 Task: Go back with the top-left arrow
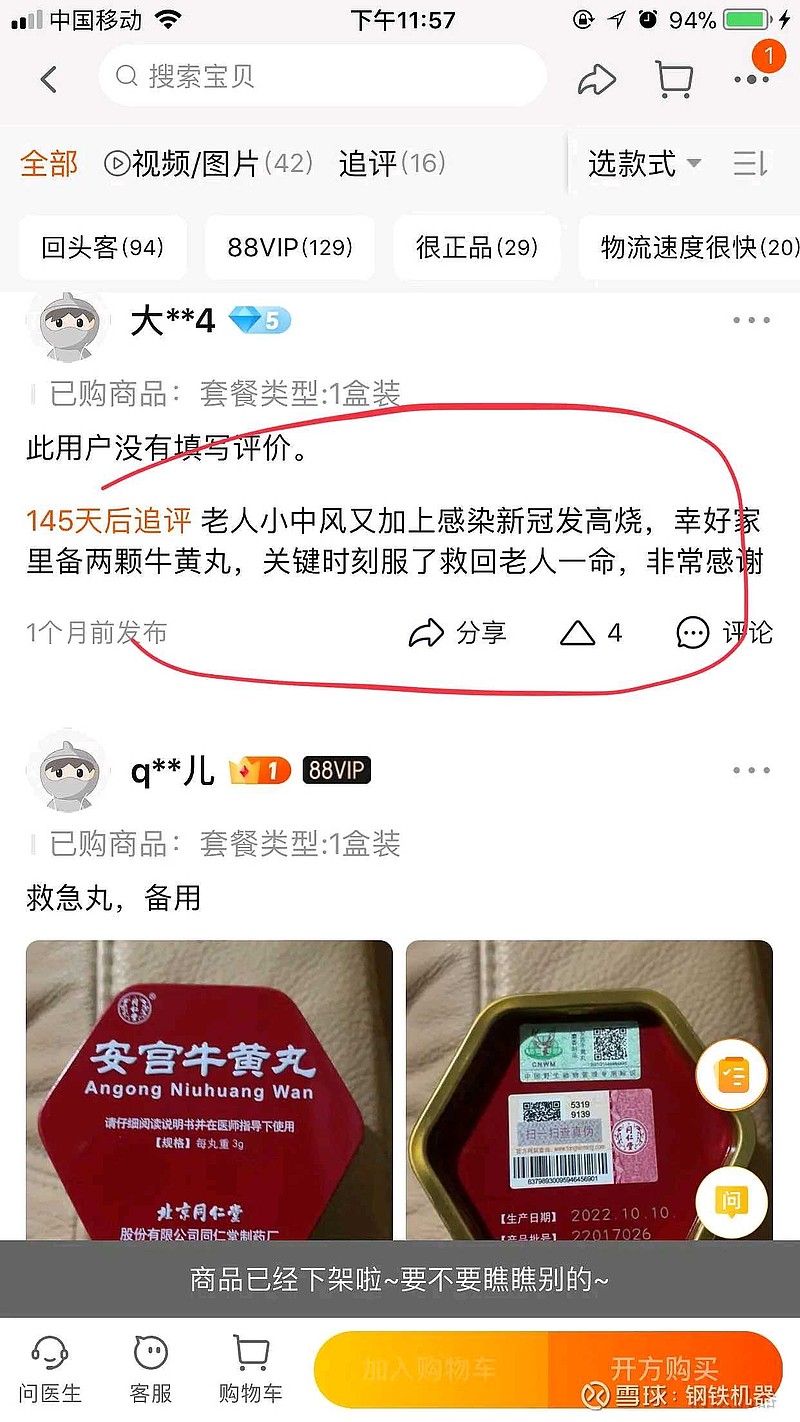48,79
